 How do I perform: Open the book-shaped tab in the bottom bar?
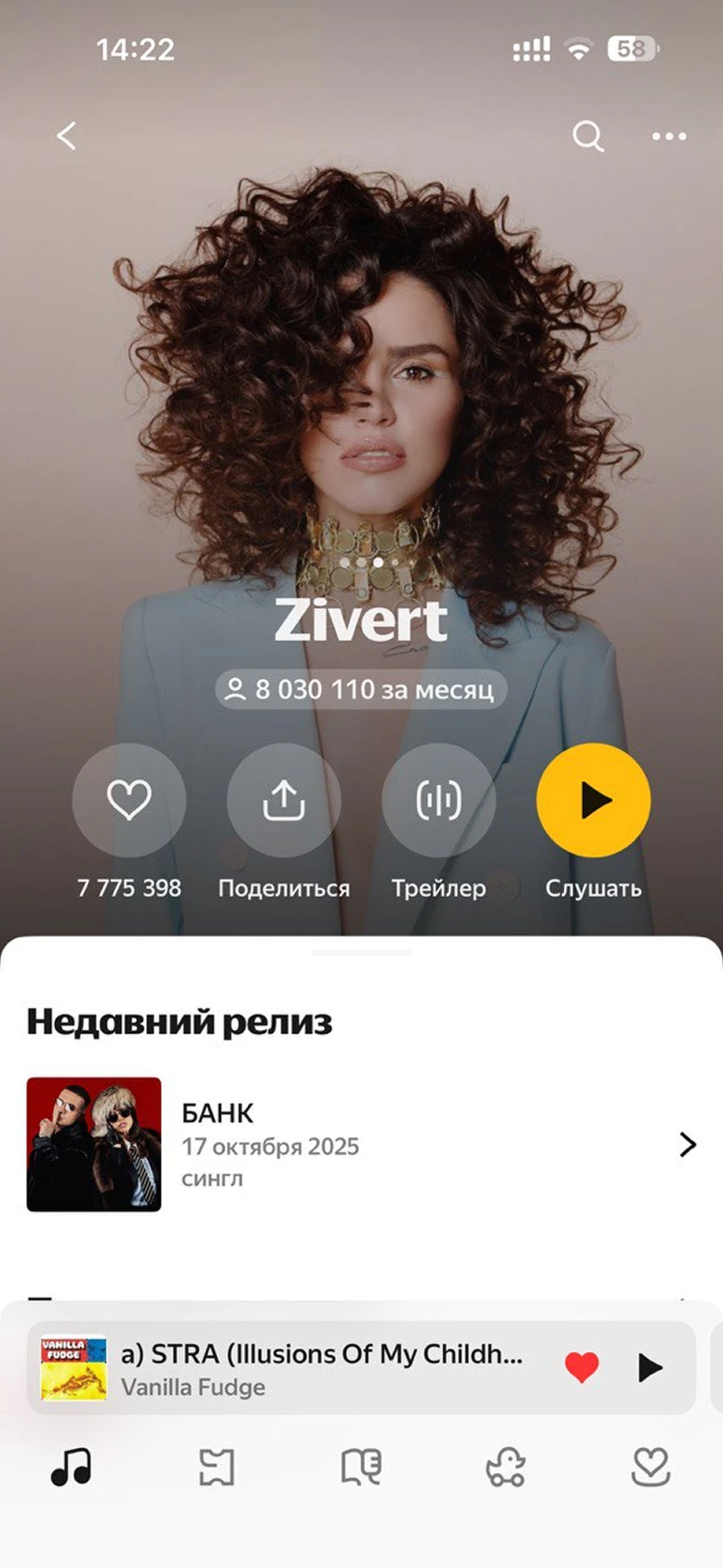pyautogui.click(x=361, y=1467)
